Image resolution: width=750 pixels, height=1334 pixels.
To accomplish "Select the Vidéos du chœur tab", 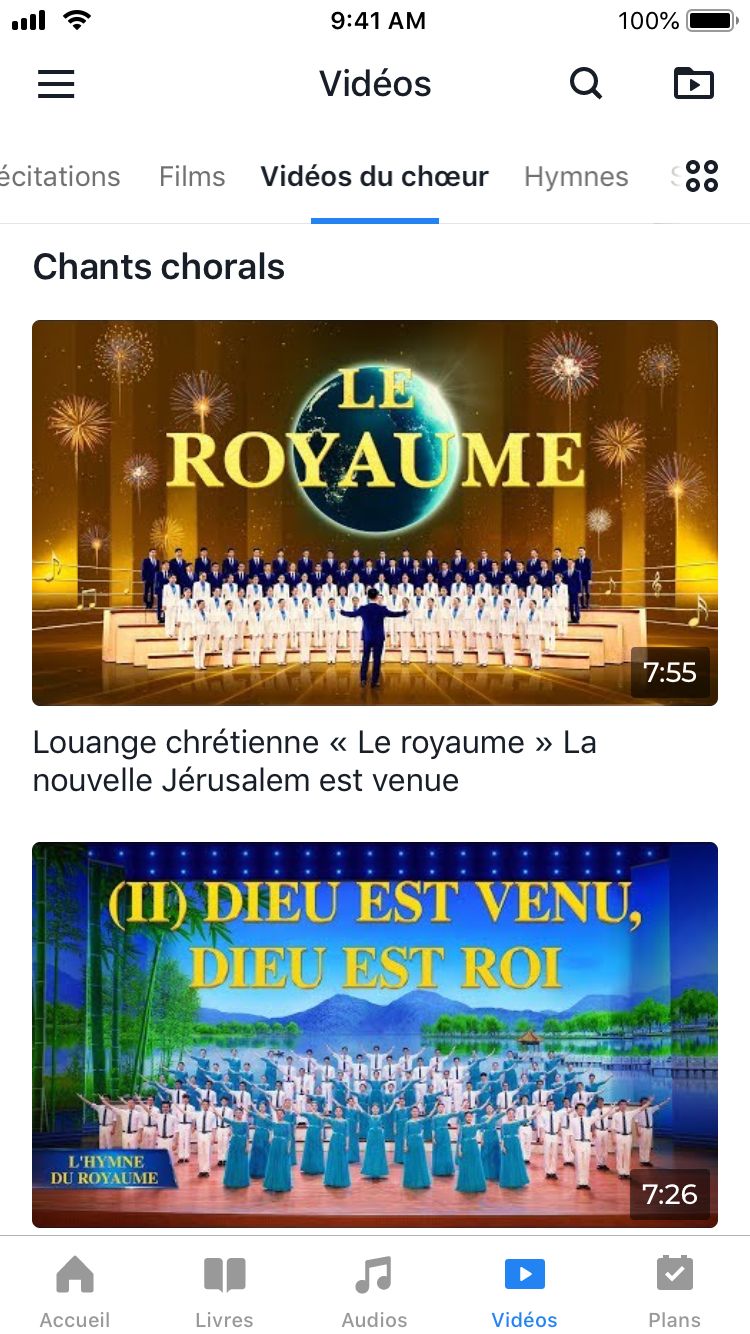I will tap(374, 177).
